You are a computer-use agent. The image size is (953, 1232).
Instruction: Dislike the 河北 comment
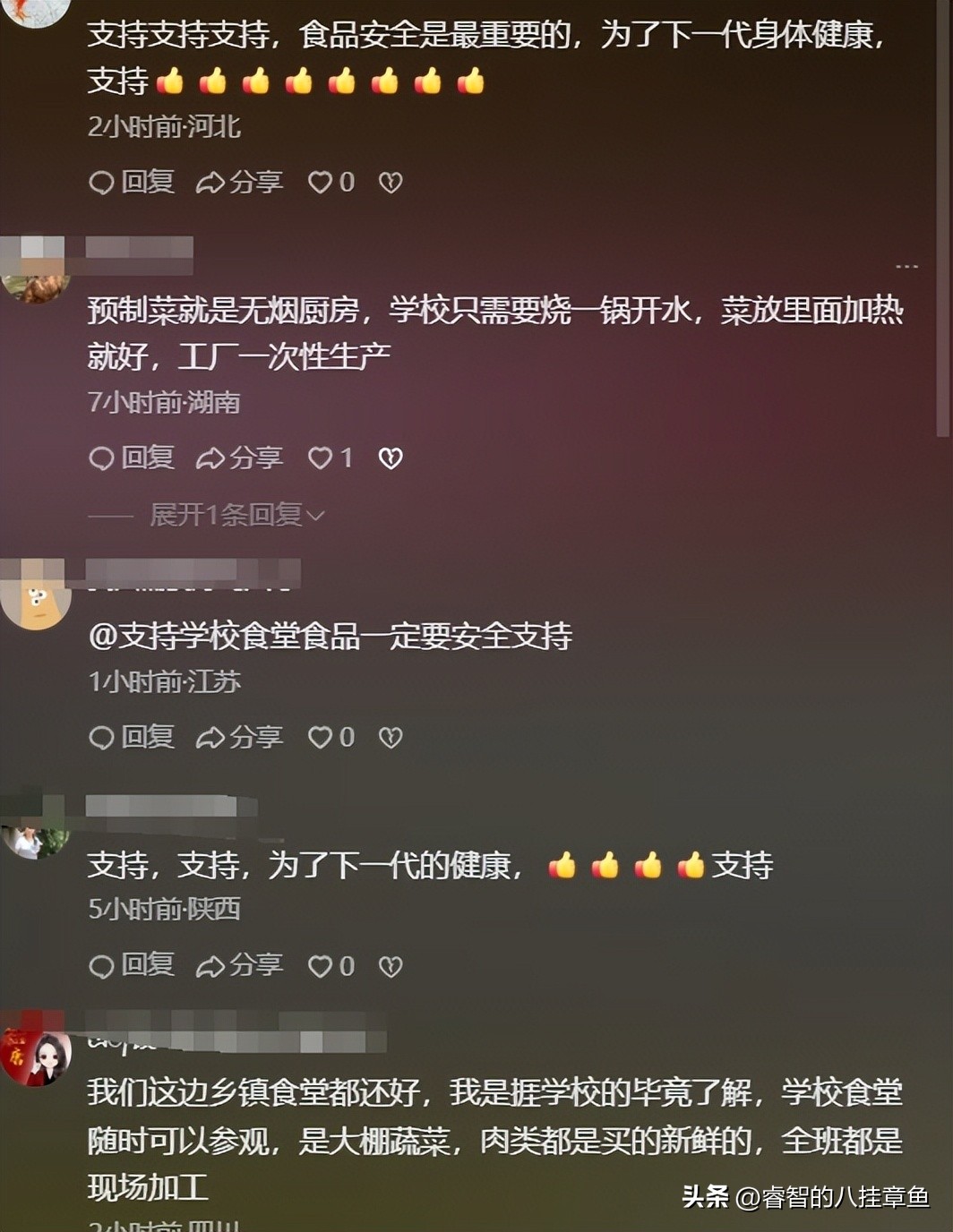391,183
